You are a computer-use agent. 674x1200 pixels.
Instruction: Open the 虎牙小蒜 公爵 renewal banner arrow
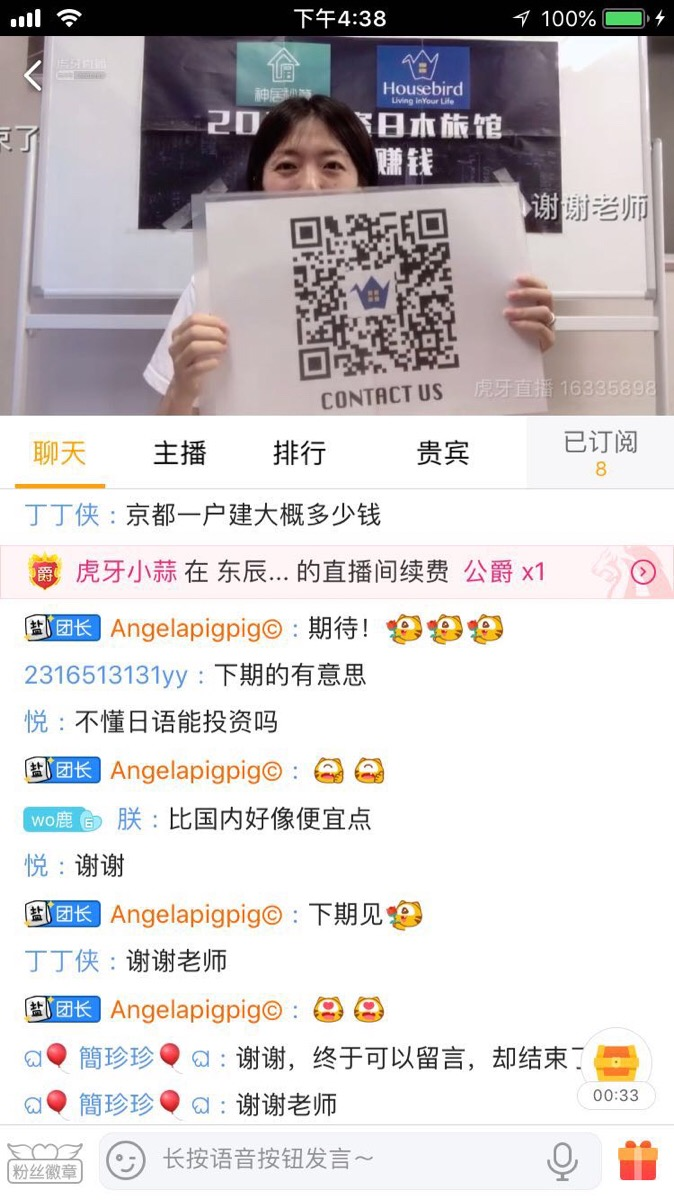click(644, 572)
